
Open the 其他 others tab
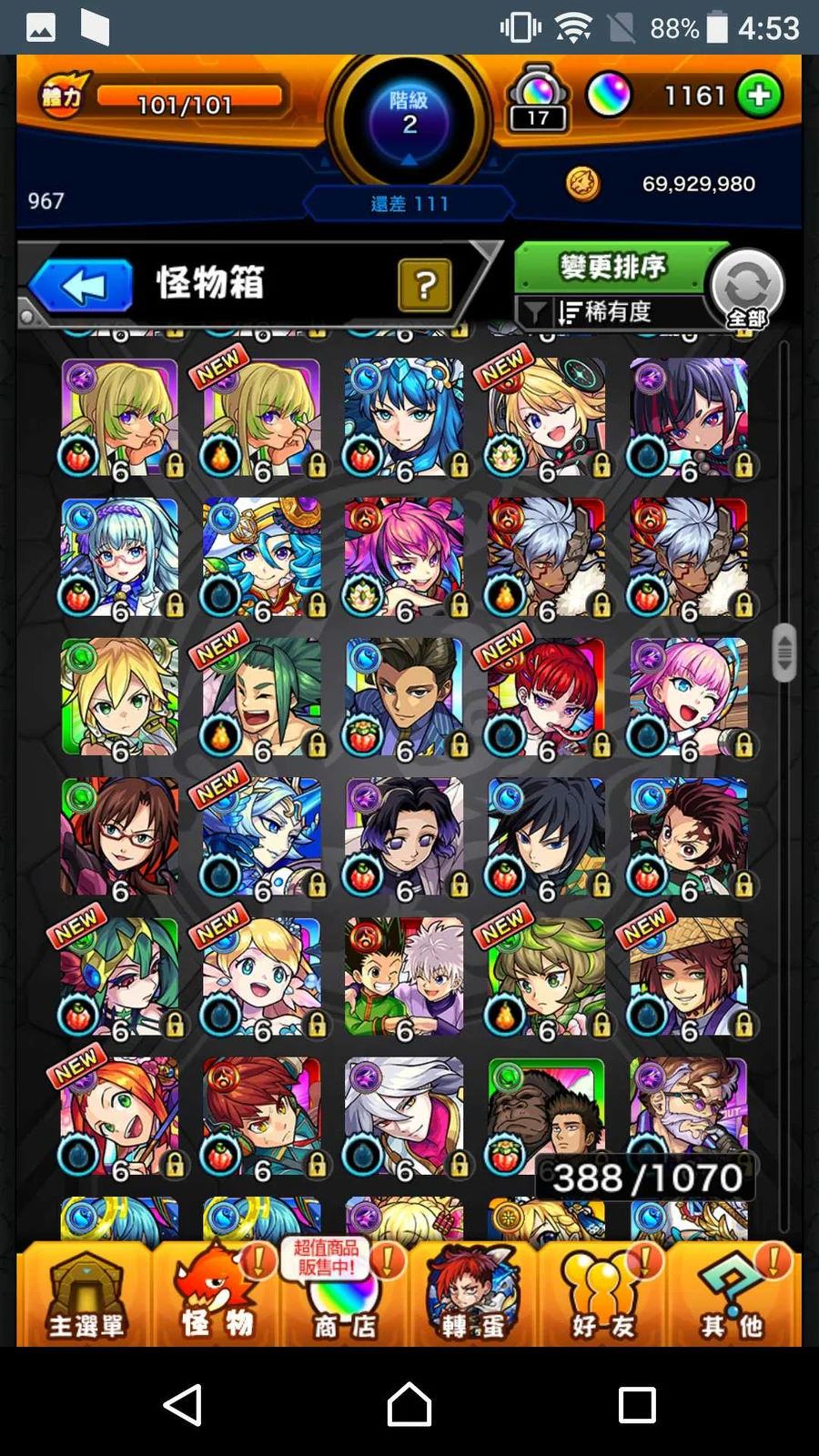click(x=732, y=1296)
